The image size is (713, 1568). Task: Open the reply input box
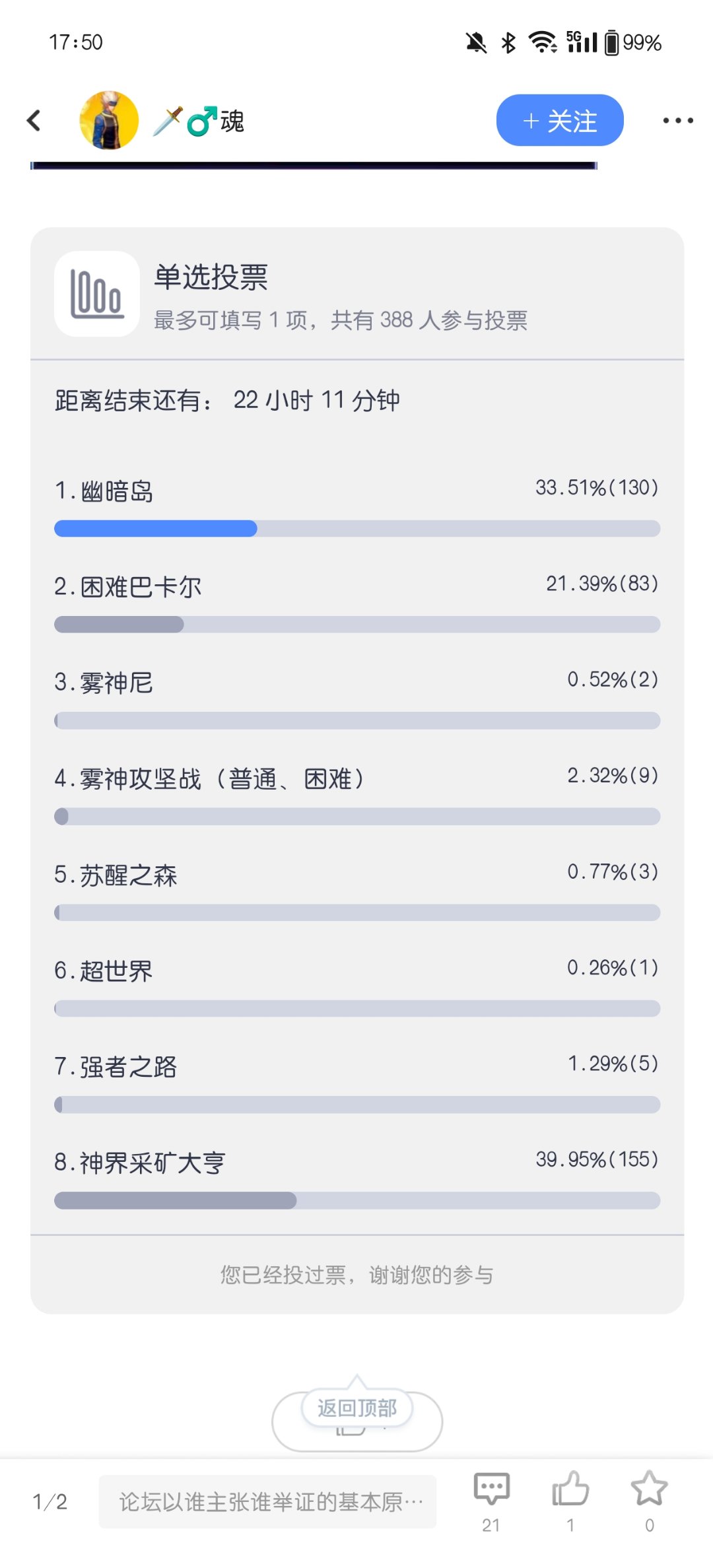(267, 1502)
